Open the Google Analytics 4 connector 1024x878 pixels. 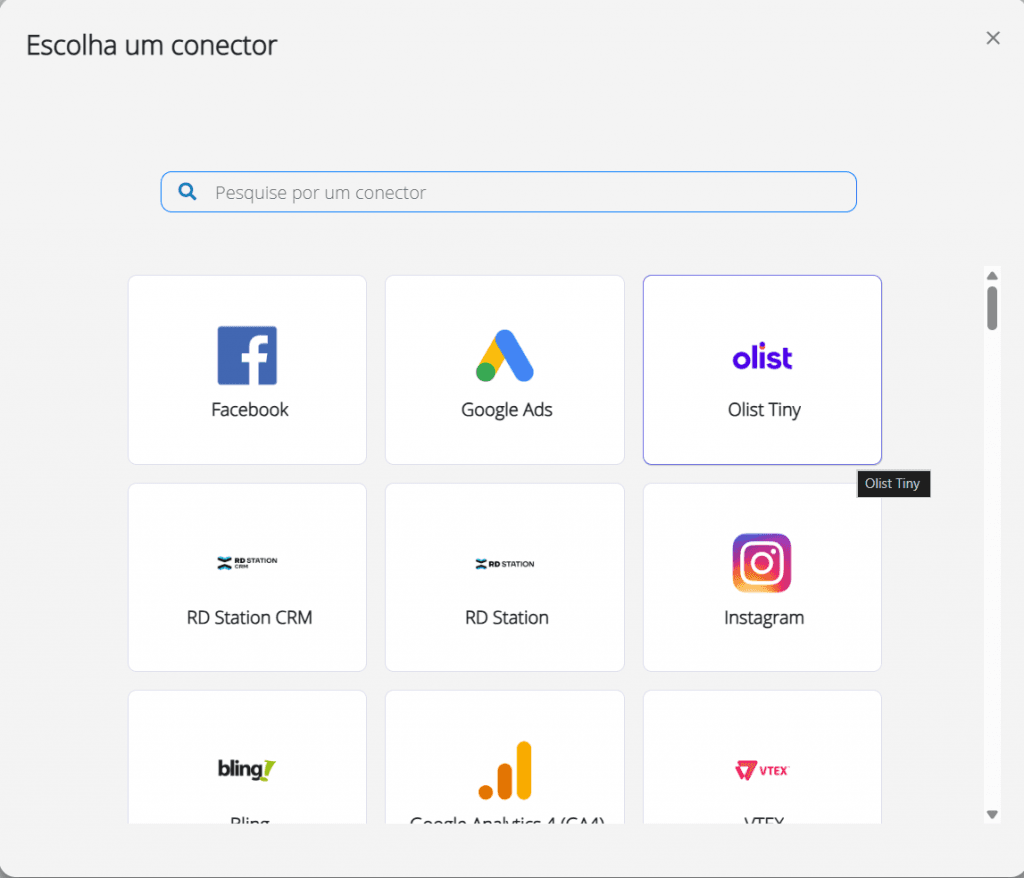click(505, 760)
